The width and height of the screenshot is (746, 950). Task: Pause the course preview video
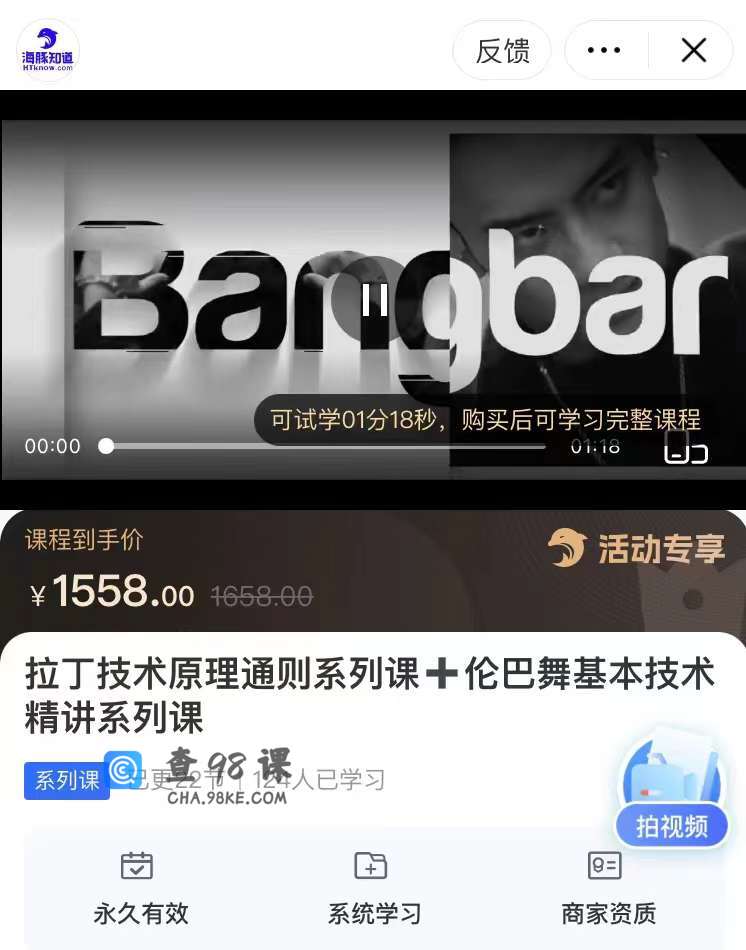click(374, 299)
